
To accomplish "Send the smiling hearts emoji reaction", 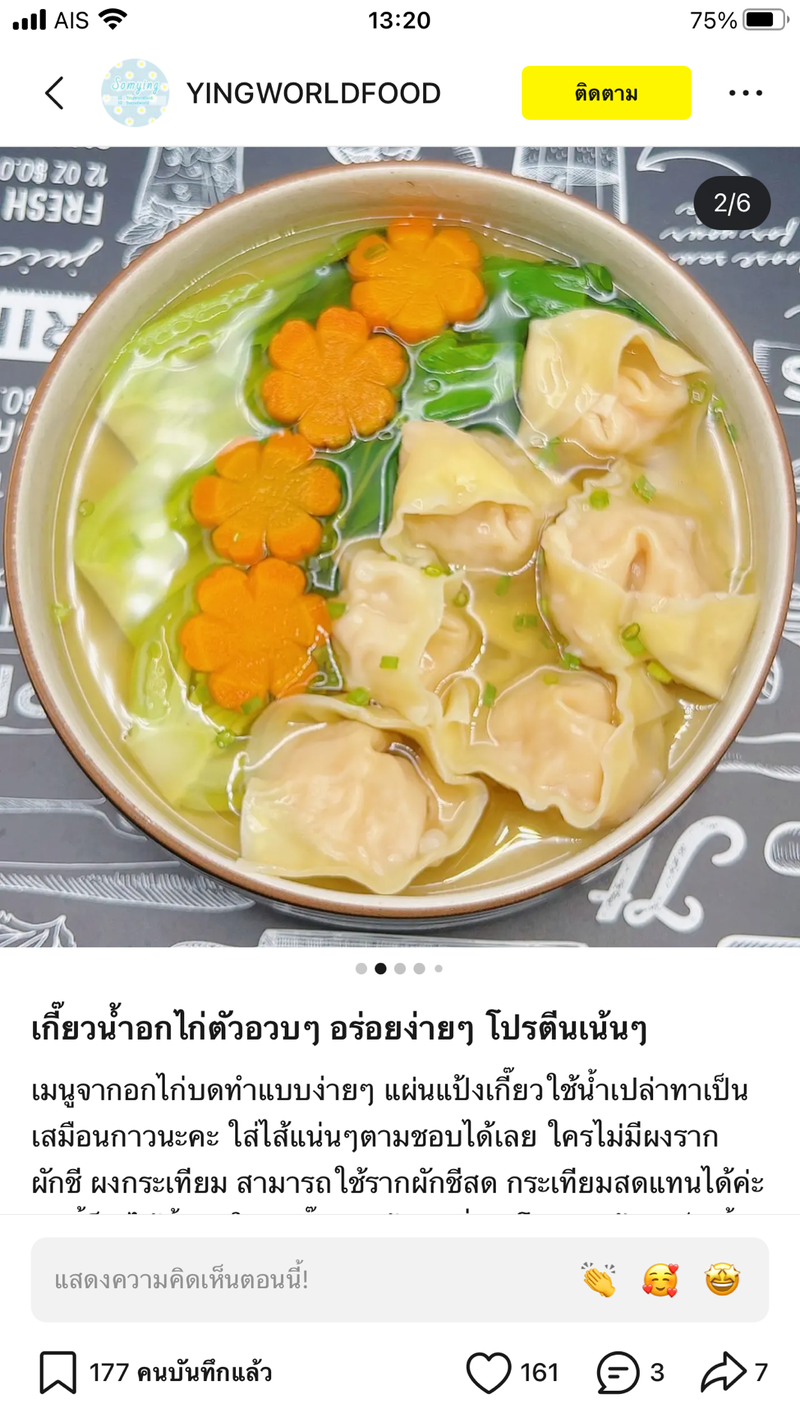I will click(660, 1280).
